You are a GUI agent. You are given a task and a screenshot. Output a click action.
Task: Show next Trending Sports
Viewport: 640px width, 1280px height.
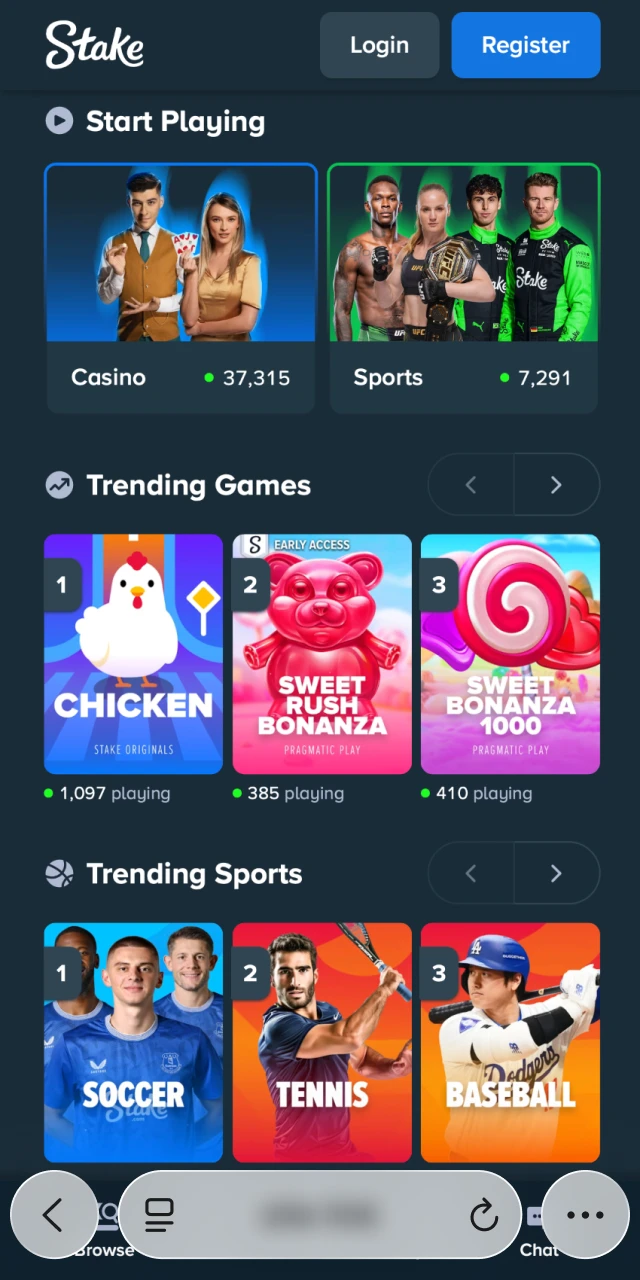click(556, 873)
